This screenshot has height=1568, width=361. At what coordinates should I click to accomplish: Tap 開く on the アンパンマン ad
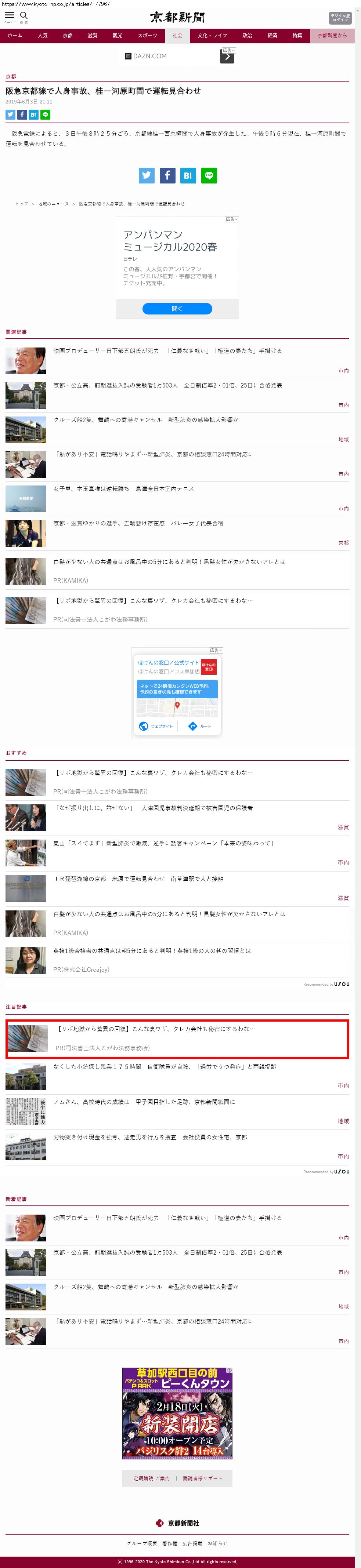[x=177, y=309]
